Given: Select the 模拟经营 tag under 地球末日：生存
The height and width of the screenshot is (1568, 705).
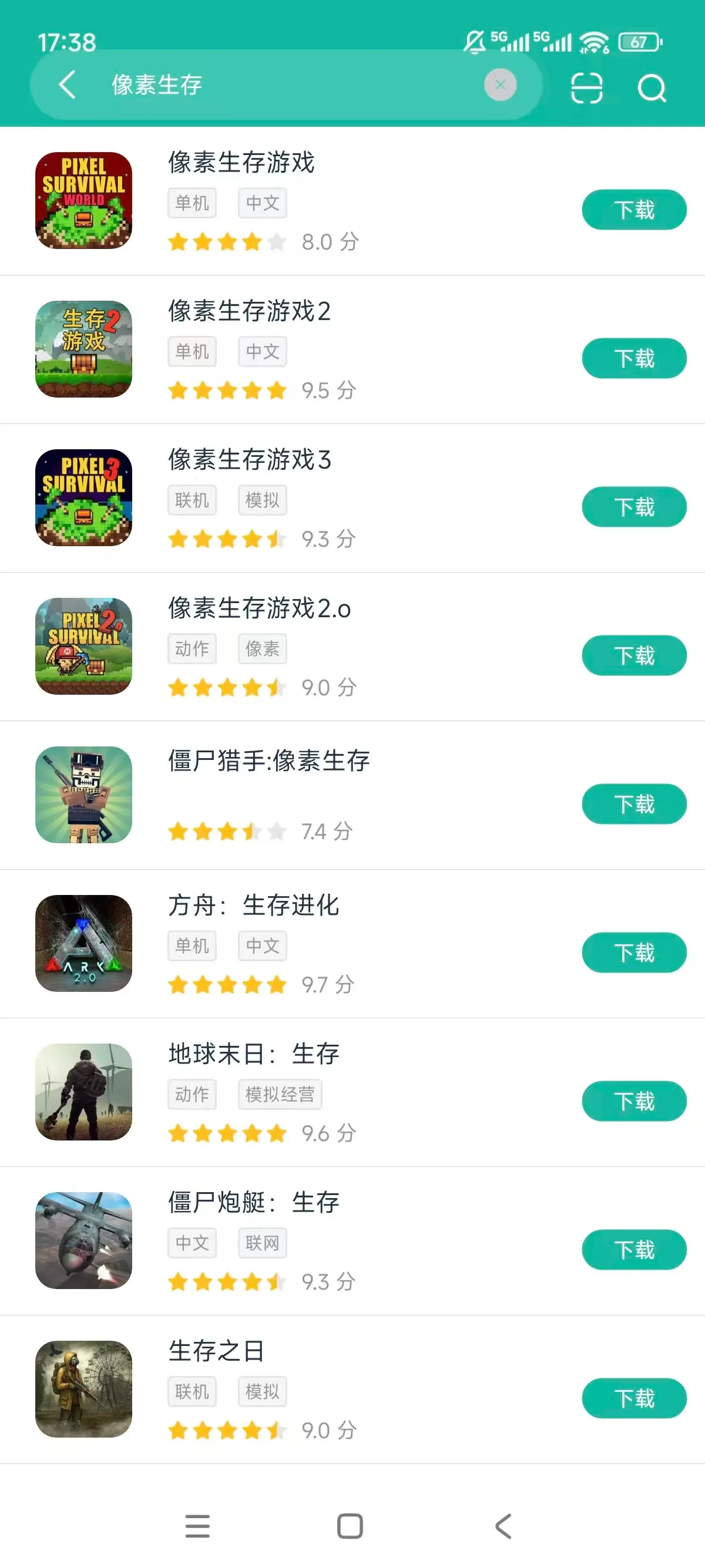Looking at the screenshot, I should (280, 1094).
